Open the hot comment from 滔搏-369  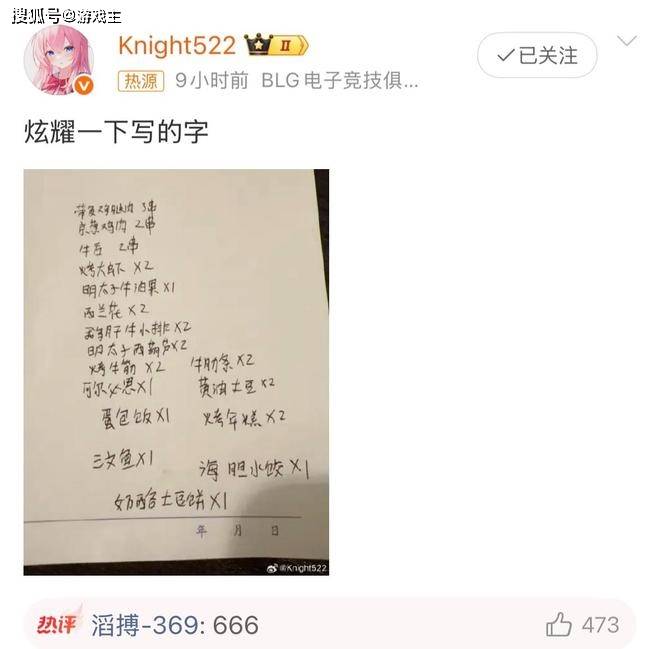click(x=175, y=625)
